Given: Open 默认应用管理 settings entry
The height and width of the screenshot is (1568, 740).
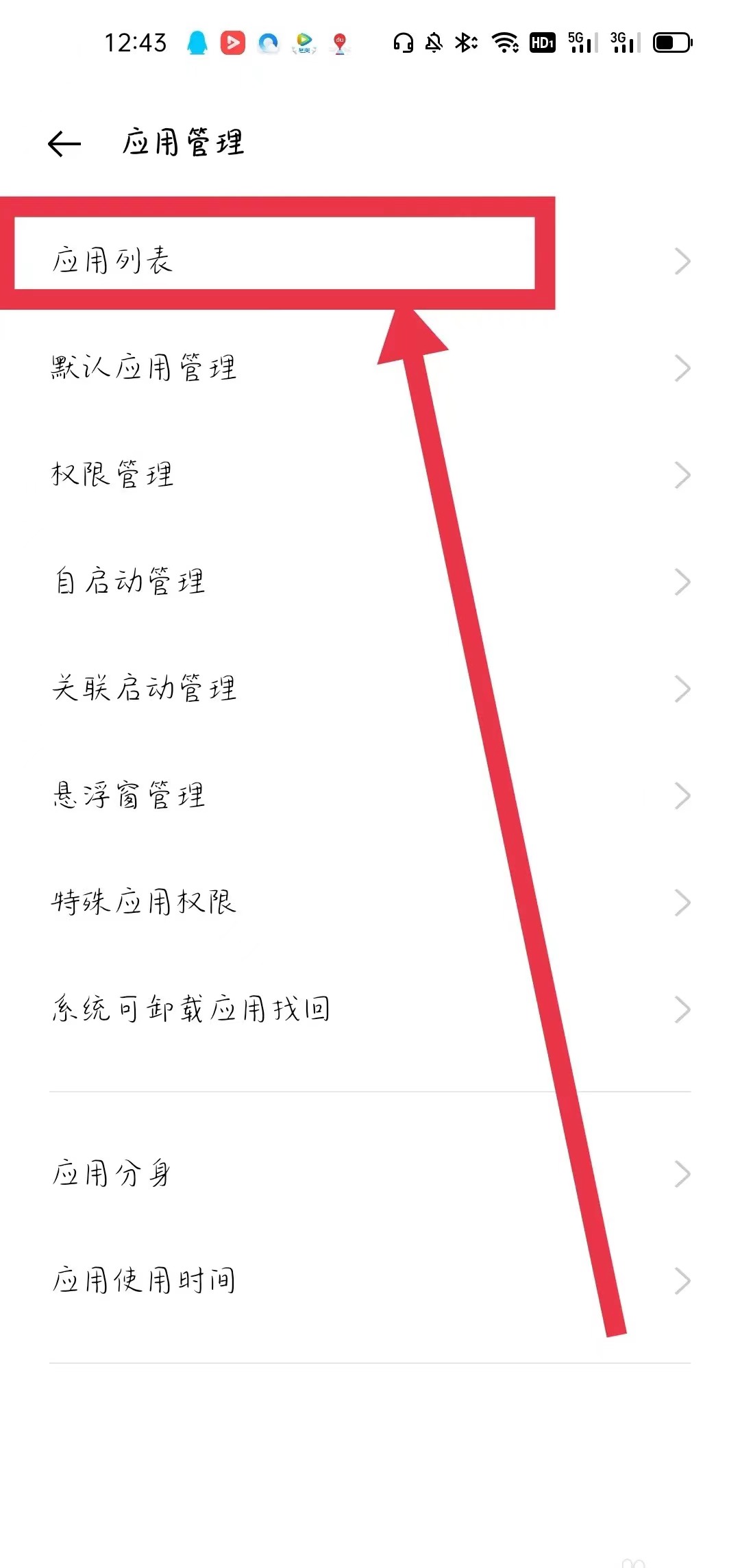Looking at the screenshot, I should 144,368.
